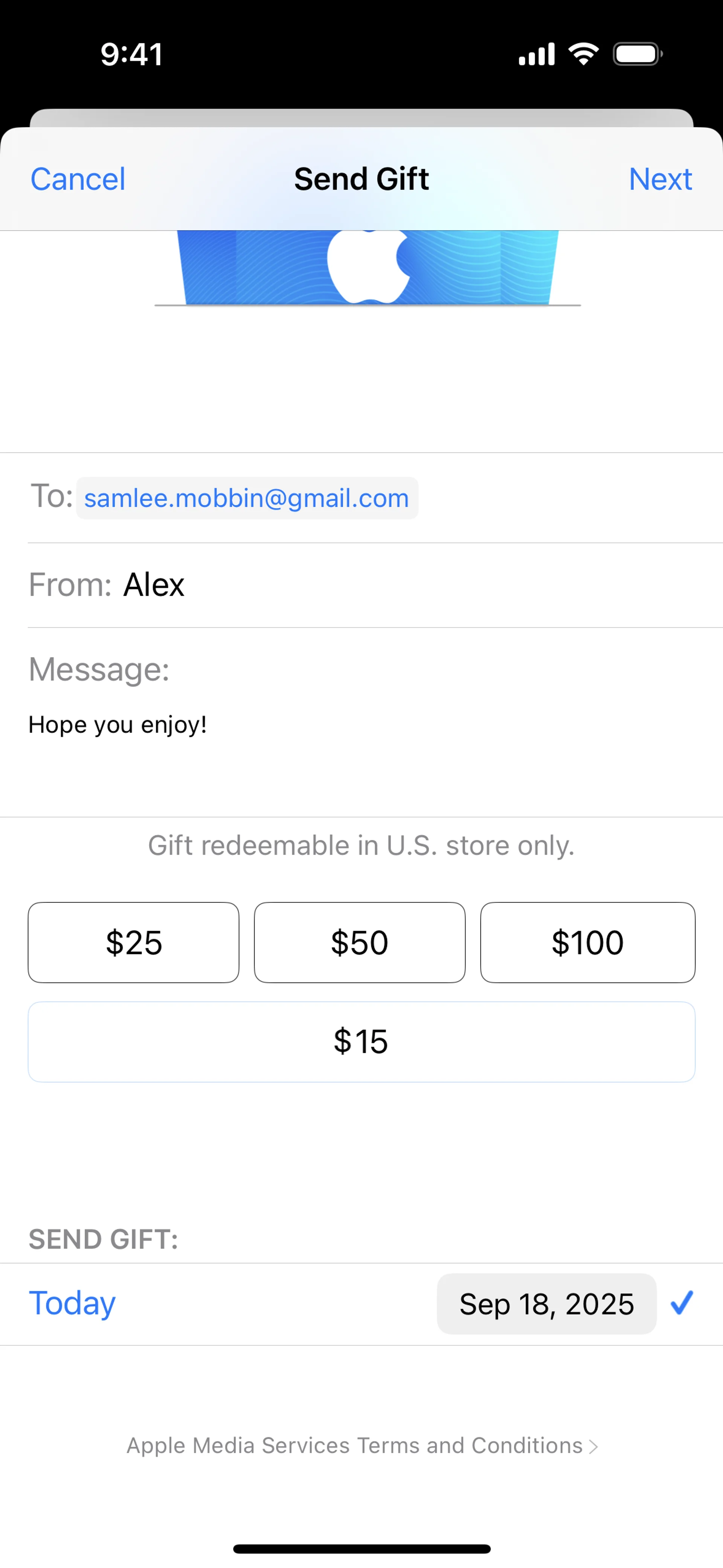Tap Next to continue
723x1568 pixels.
[660, 179]
